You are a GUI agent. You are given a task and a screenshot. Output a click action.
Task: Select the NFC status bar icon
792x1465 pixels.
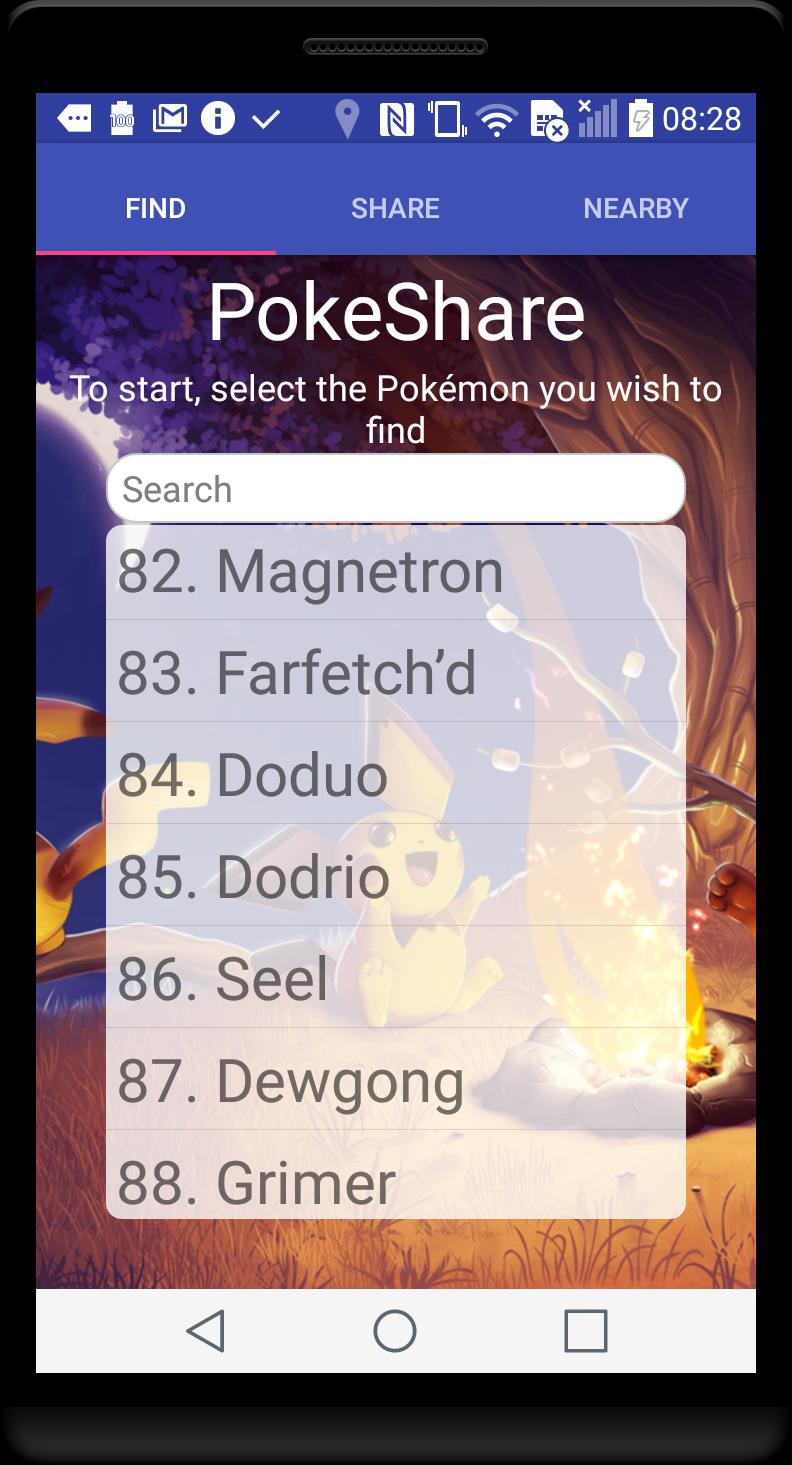[400, 117]
